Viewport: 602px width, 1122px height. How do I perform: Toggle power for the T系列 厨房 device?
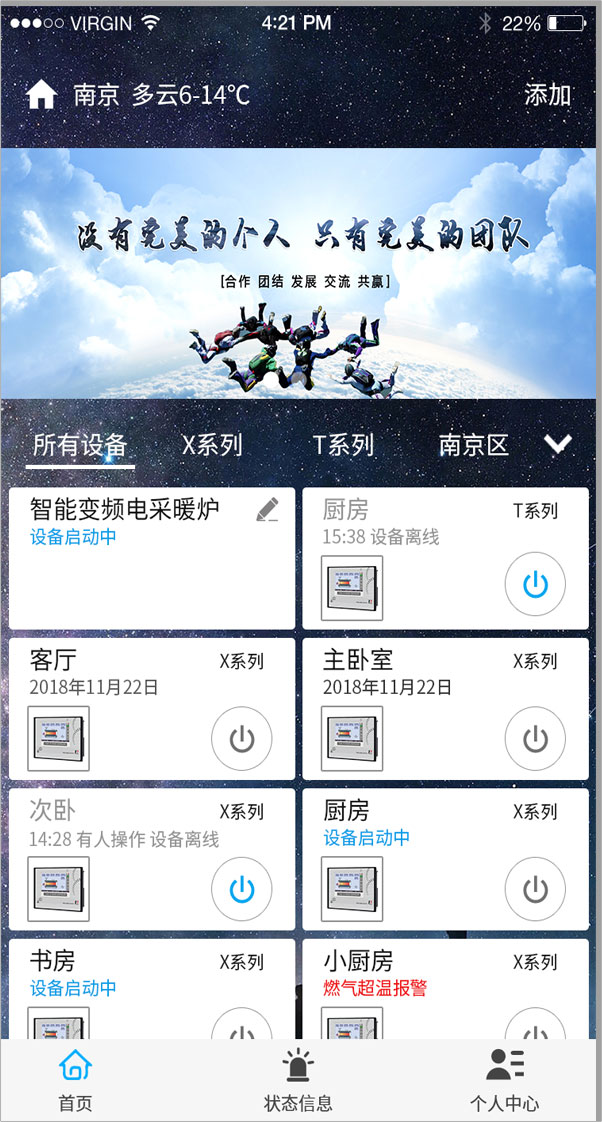tap(535, 585)
